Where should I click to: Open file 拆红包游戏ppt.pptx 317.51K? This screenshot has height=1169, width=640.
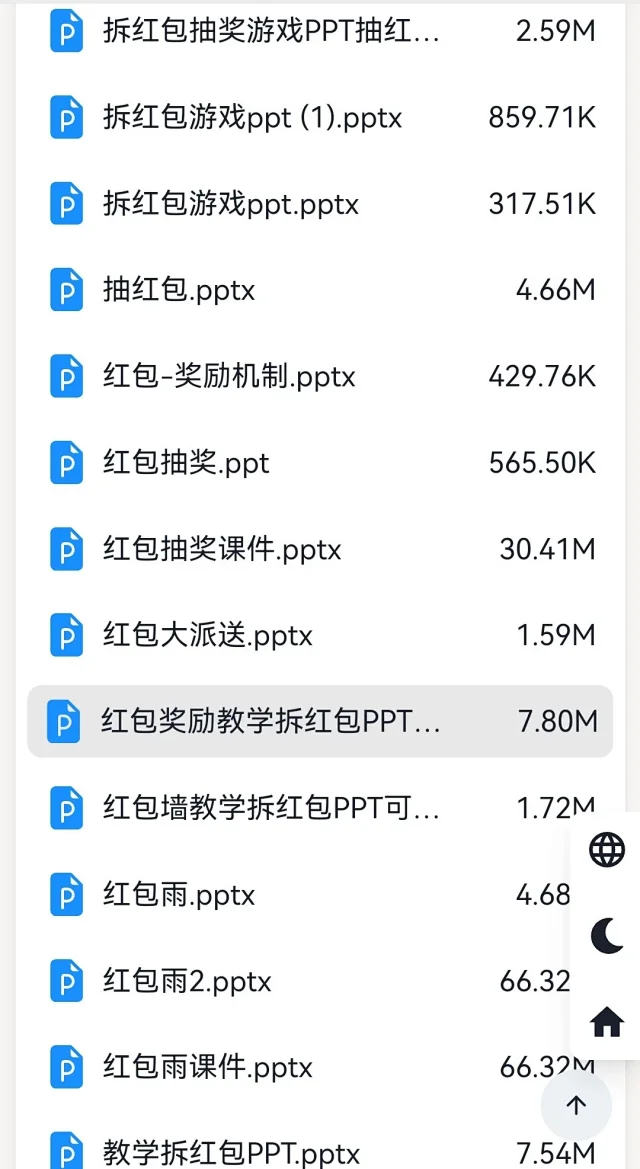pyautogui.click(x=320, y=204)
